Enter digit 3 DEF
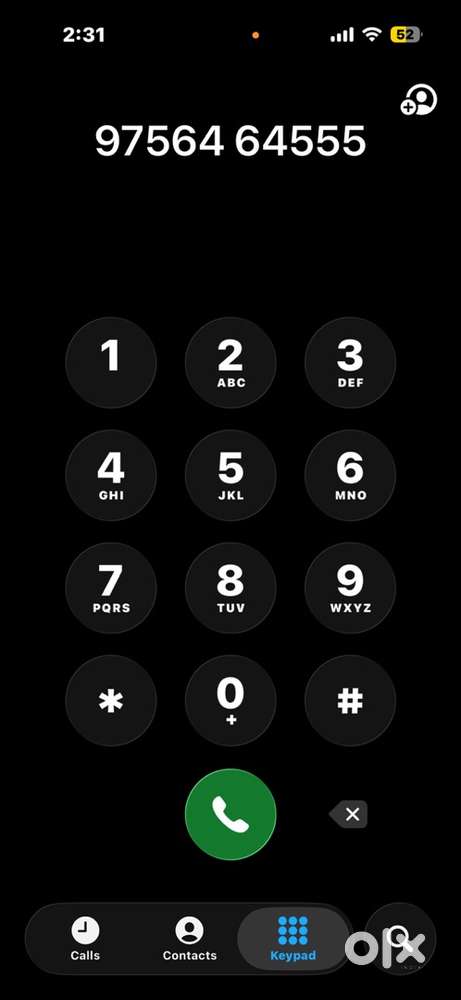This screenshot has height=1000, width=461. [350, 362]
